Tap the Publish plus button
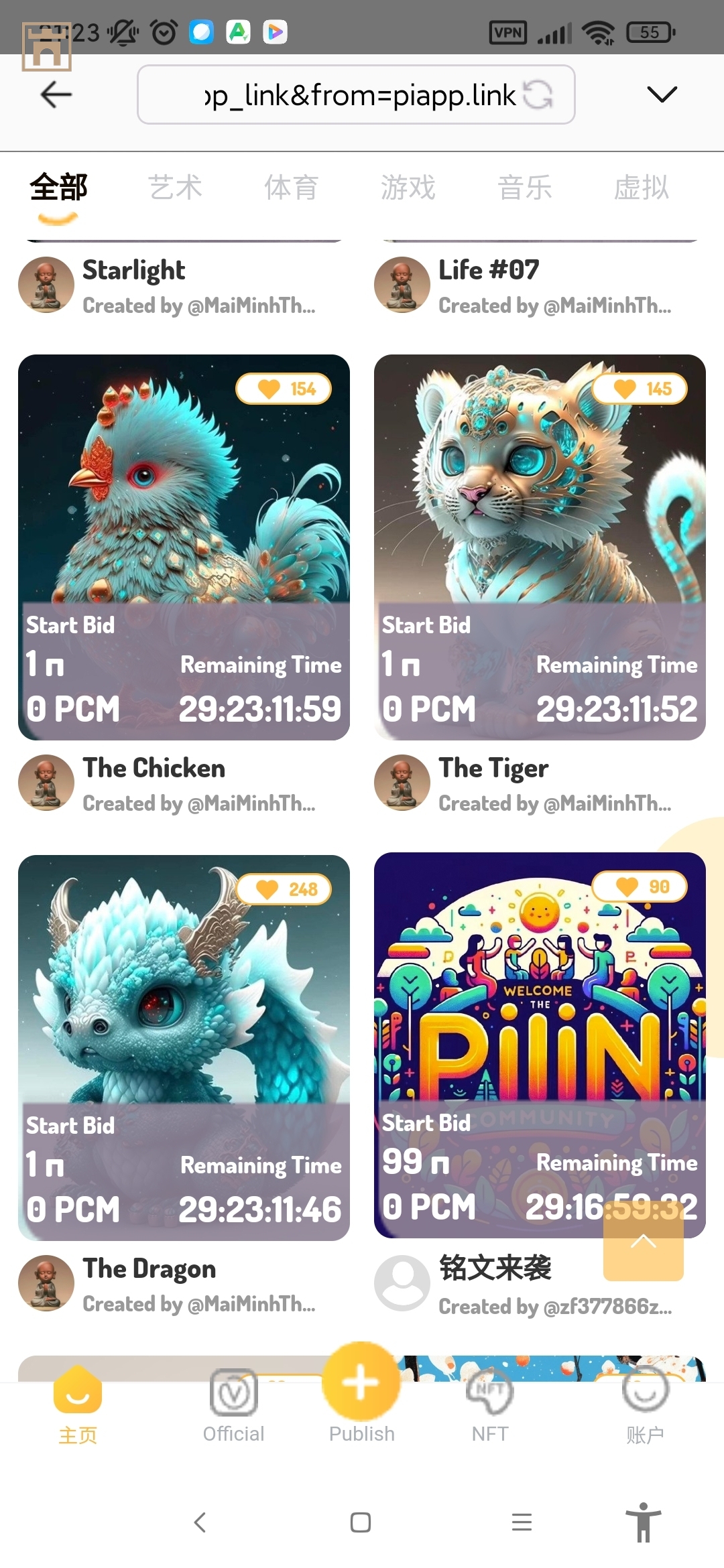The width and height of the screenshot is (724, 1568). (361, 1382)
